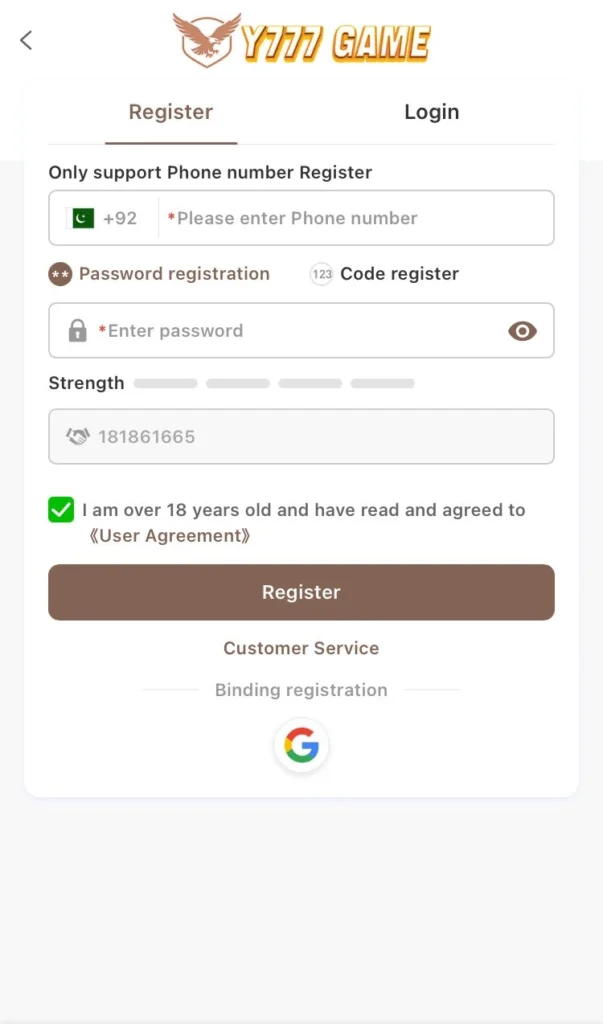Open the User Agreement link
Image resolution: width=603 pixels, height=1024 pixels.
tap(169, 536)
